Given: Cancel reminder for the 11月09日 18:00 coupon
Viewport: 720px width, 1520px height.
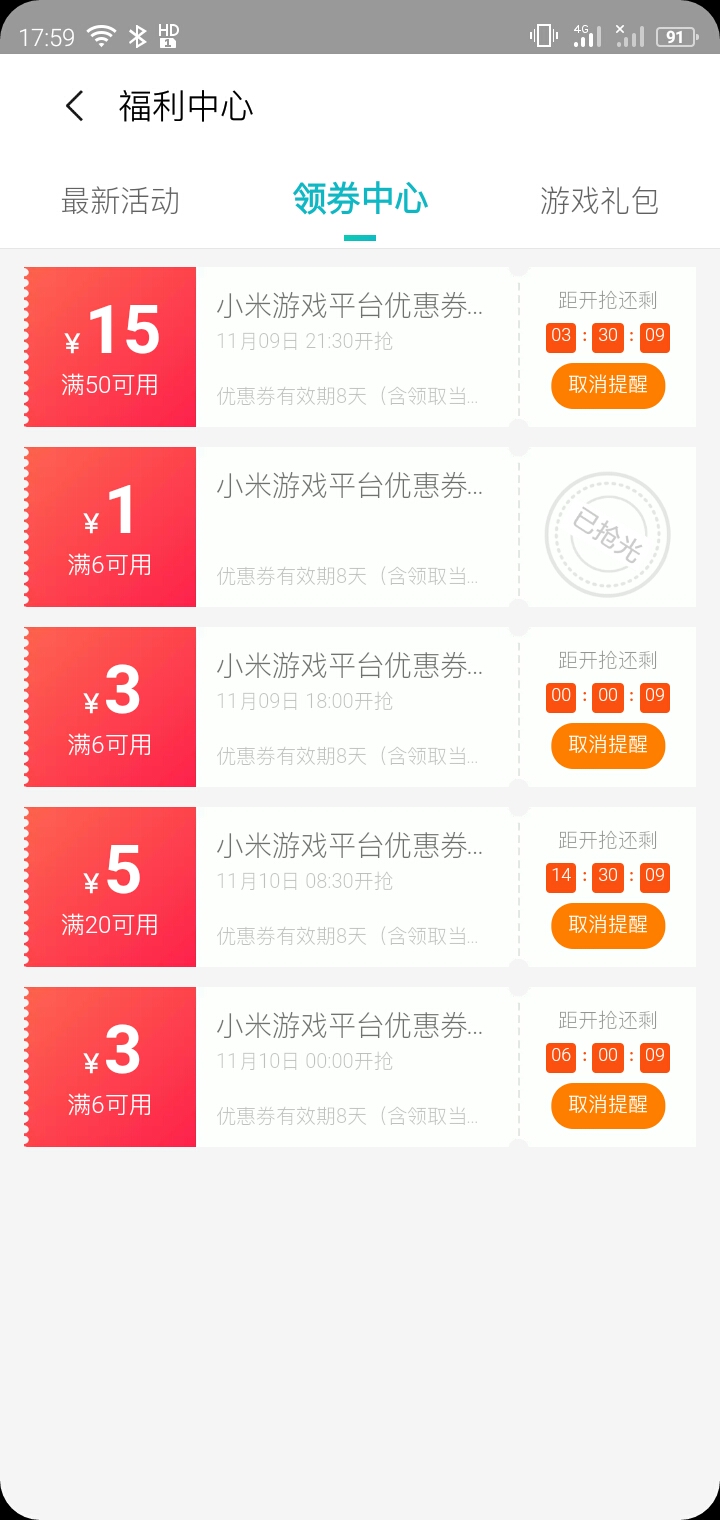Looking at the screenshot, I should click(608, 746).
